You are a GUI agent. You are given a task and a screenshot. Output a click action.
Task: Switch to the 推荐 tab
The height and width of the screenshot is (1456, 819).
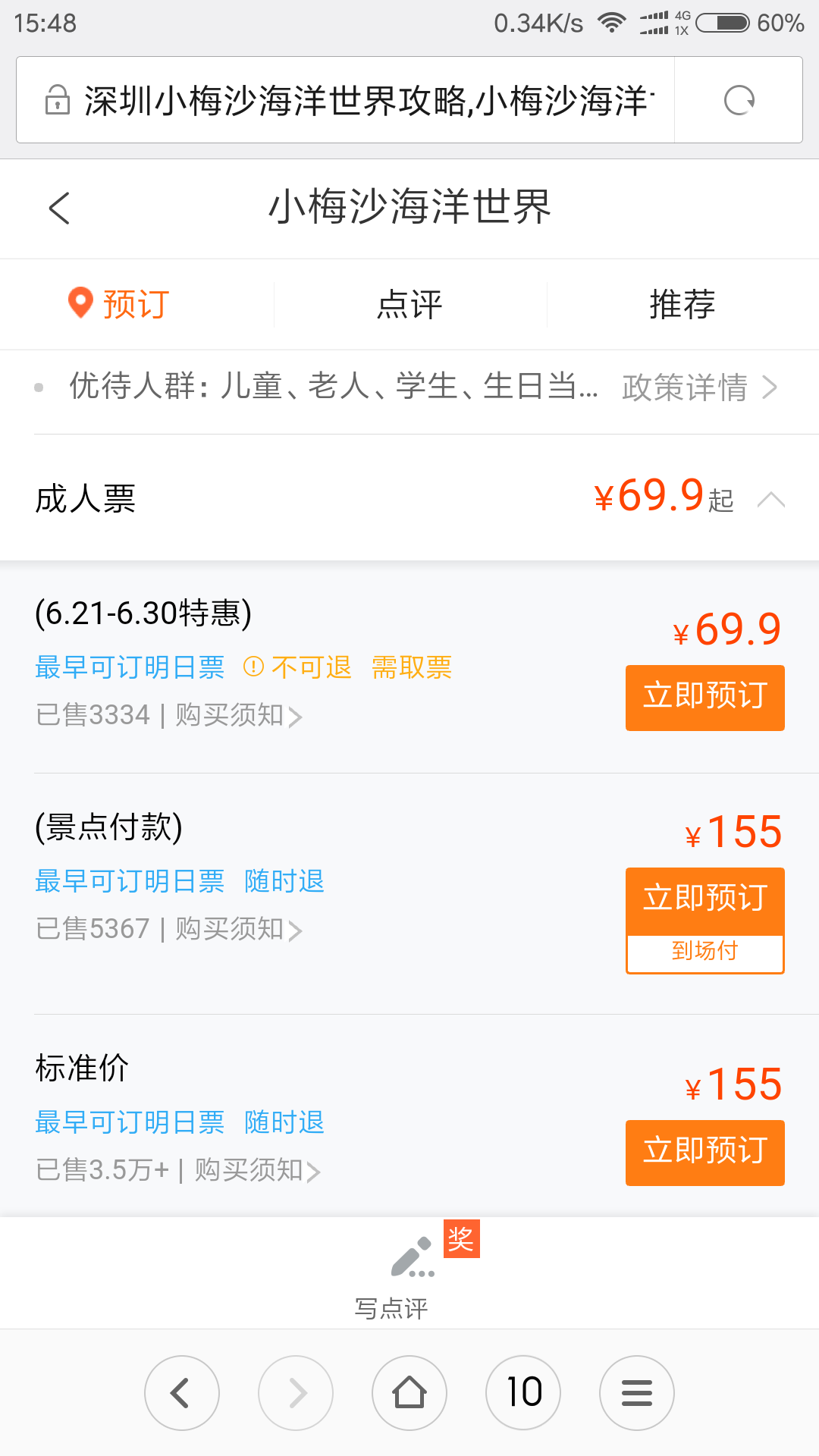point(682,305)
